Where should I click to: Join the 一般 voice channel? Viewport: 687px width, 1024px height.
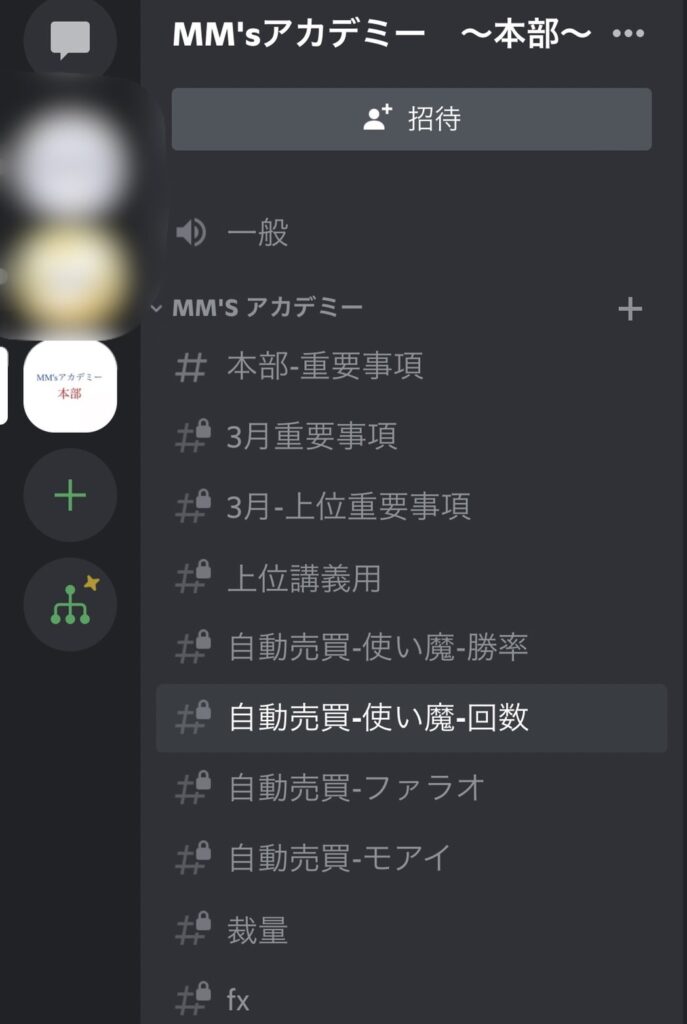[257, 234]
